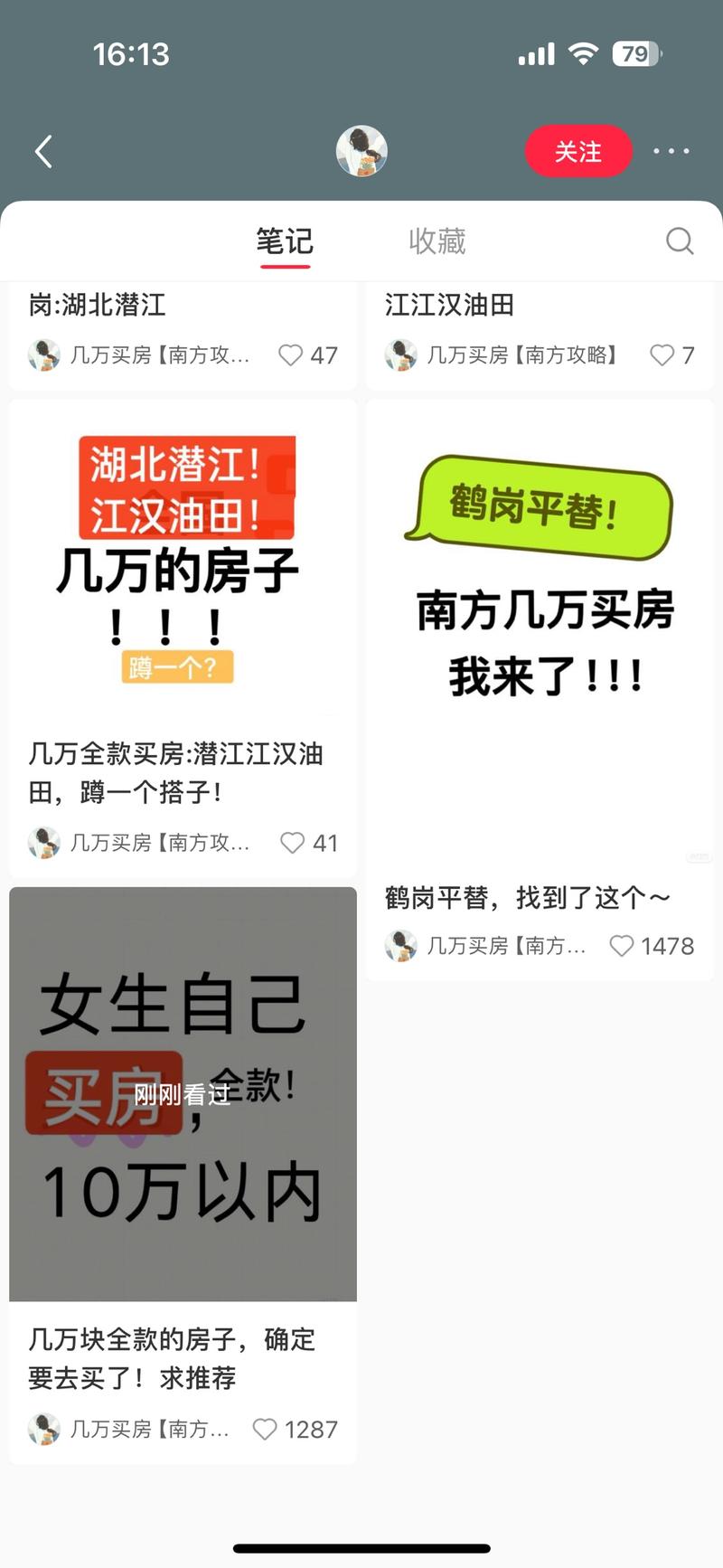The height and width of the screenshot is (1568, 723).
Task: Select the 笔记 tab
Action: click(285, 241)
